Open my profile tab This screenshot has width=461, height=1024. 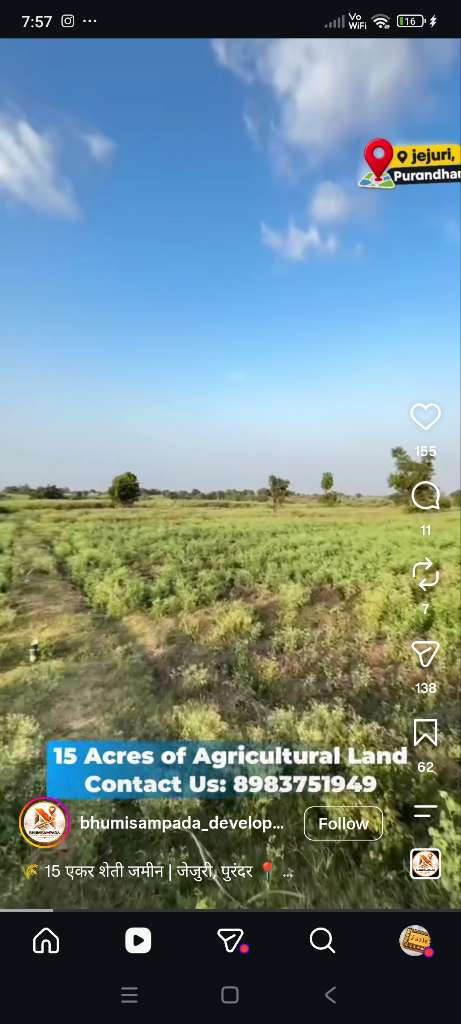coord(415,941)
